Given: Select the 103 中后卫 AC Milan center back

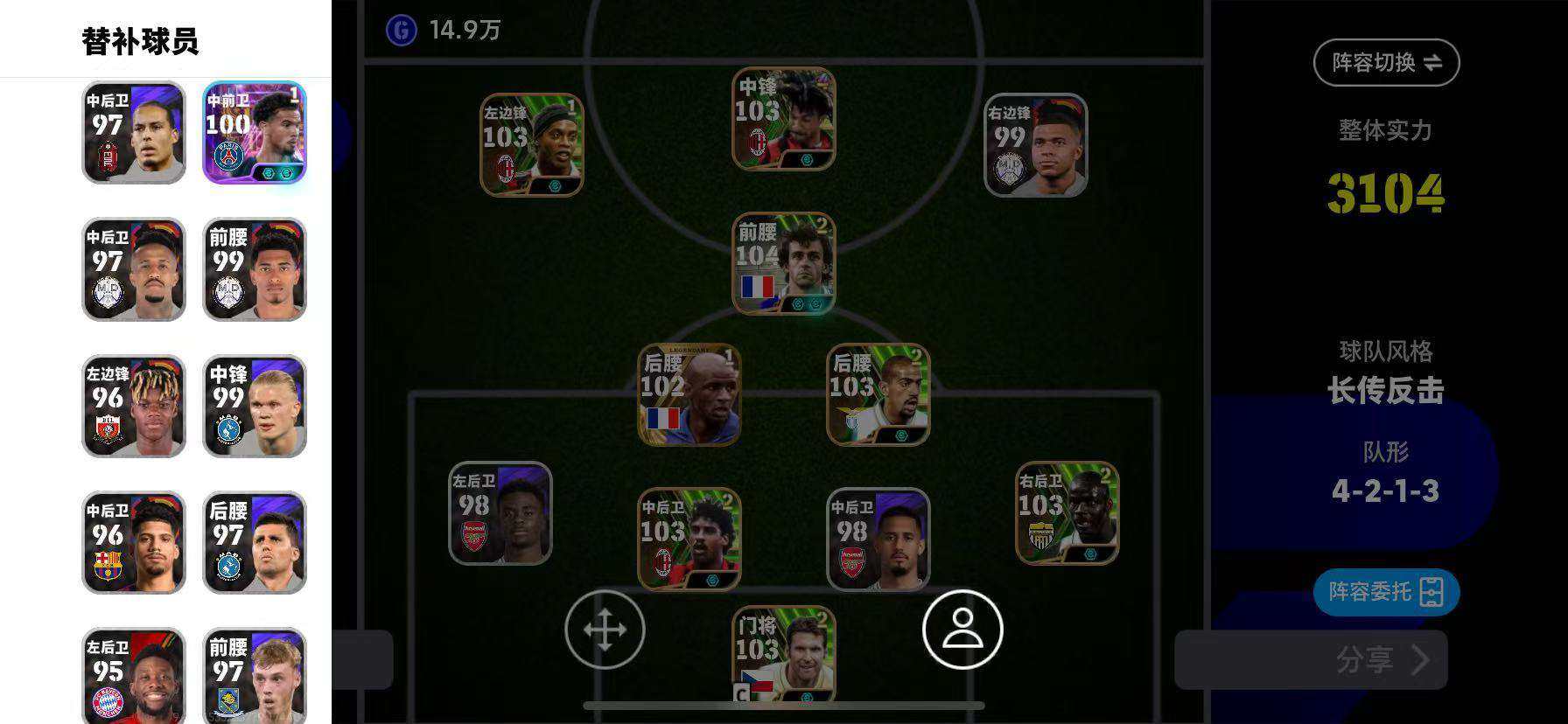Looking at the screenshot, I should click(689, 539).
